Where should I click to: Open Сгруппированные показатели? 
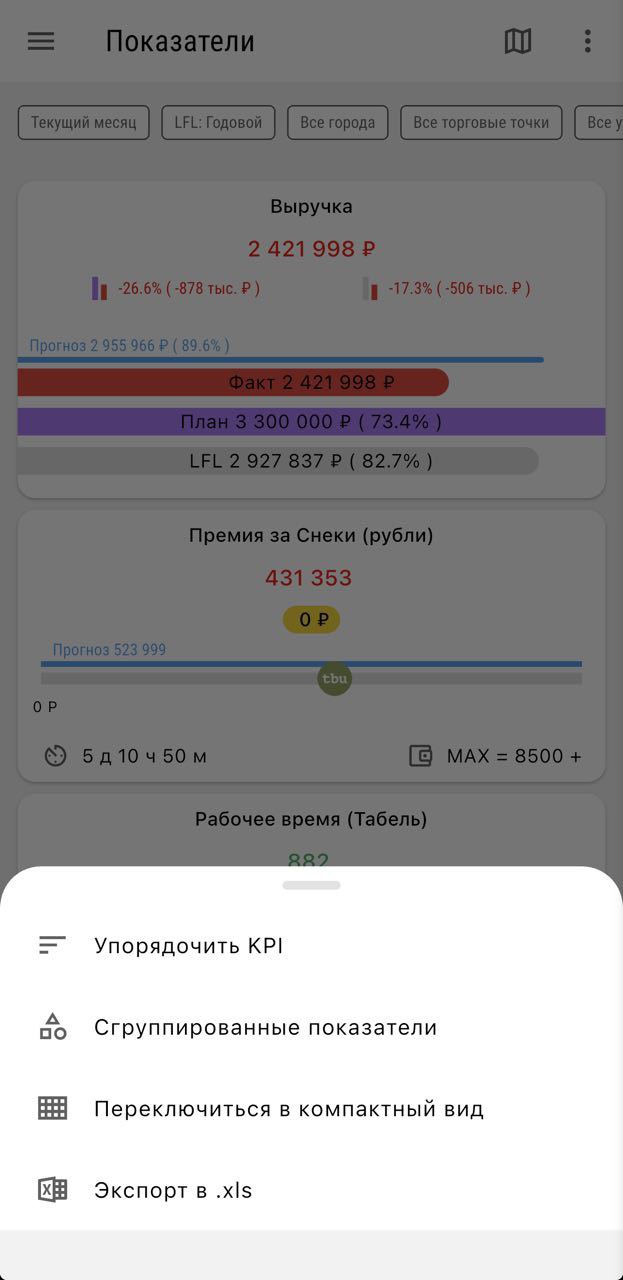[x=265, y=1027]
